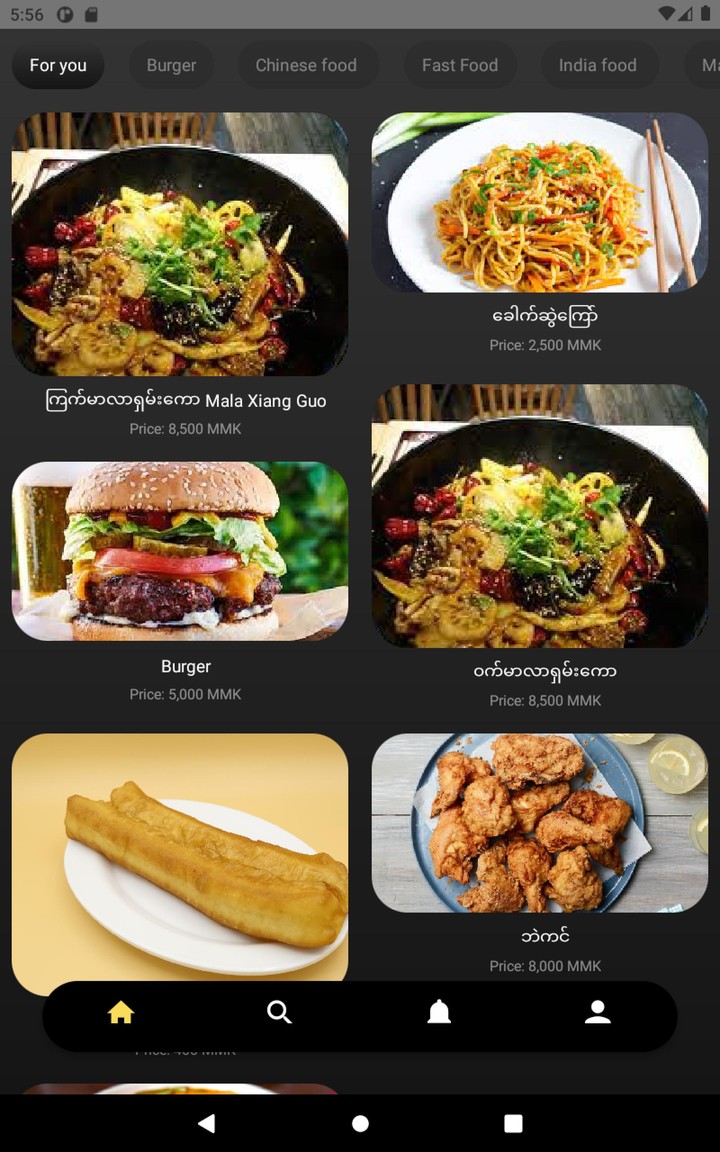
Task: Select the Fast Food category
Action: (x=460, y=65)
